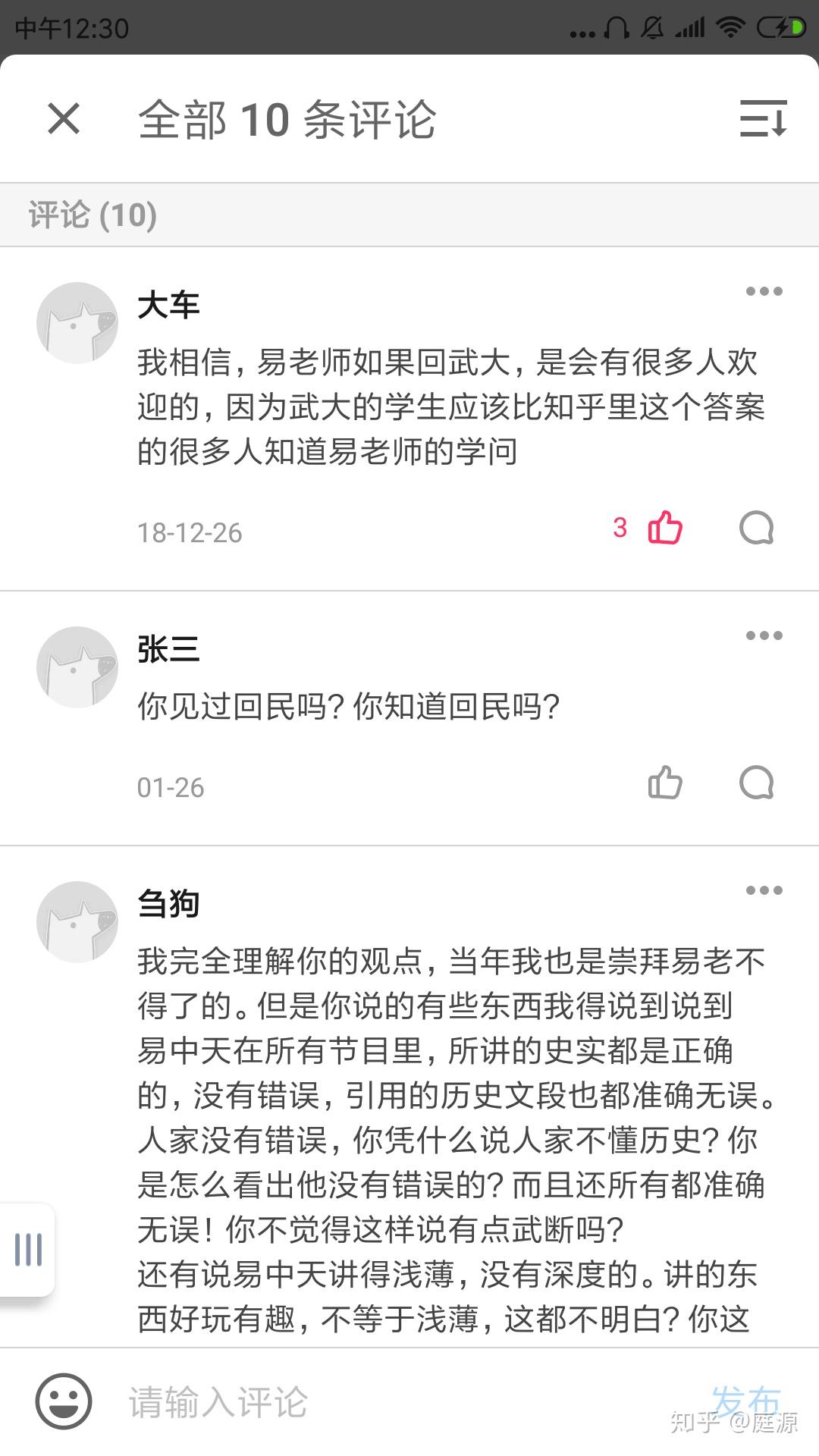
Task: Change the comment sort order
Action: click(763, 119)
